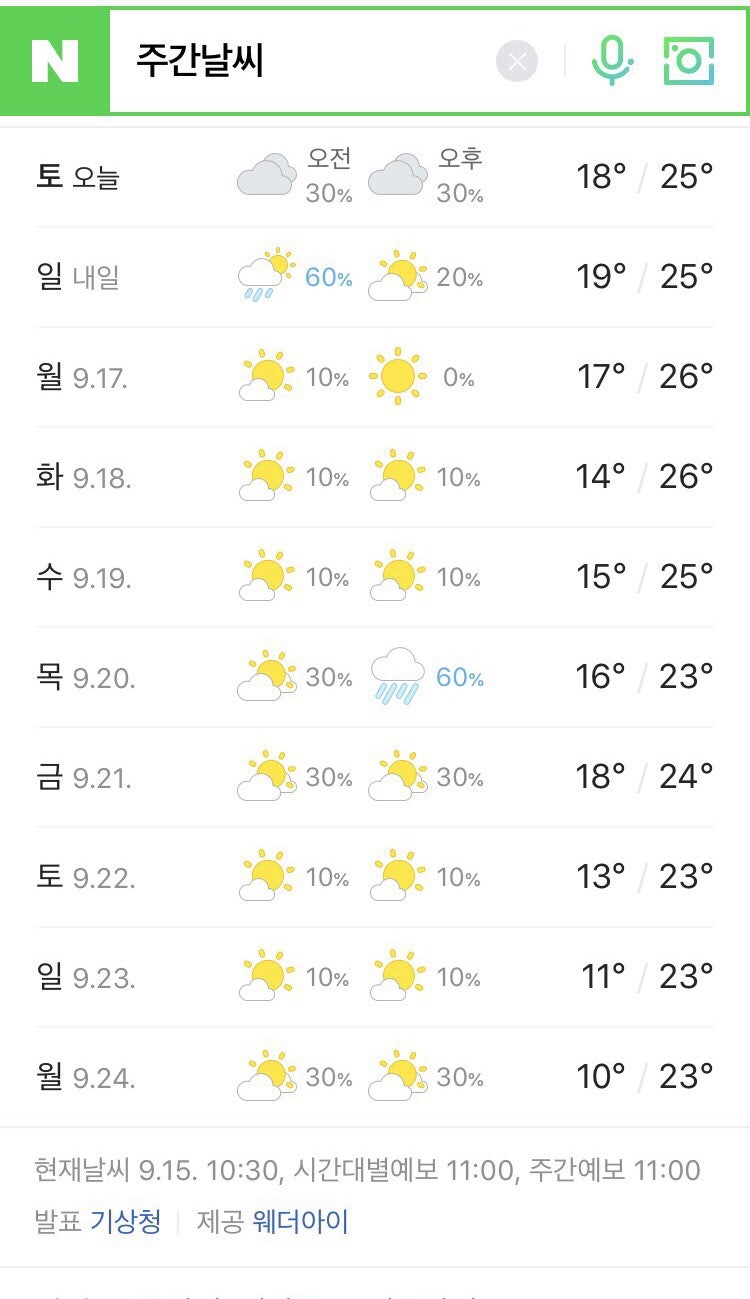Tap the 주간날씨 search field
This screenshot has width=750, height=1299.
click(x=300, y=62)
